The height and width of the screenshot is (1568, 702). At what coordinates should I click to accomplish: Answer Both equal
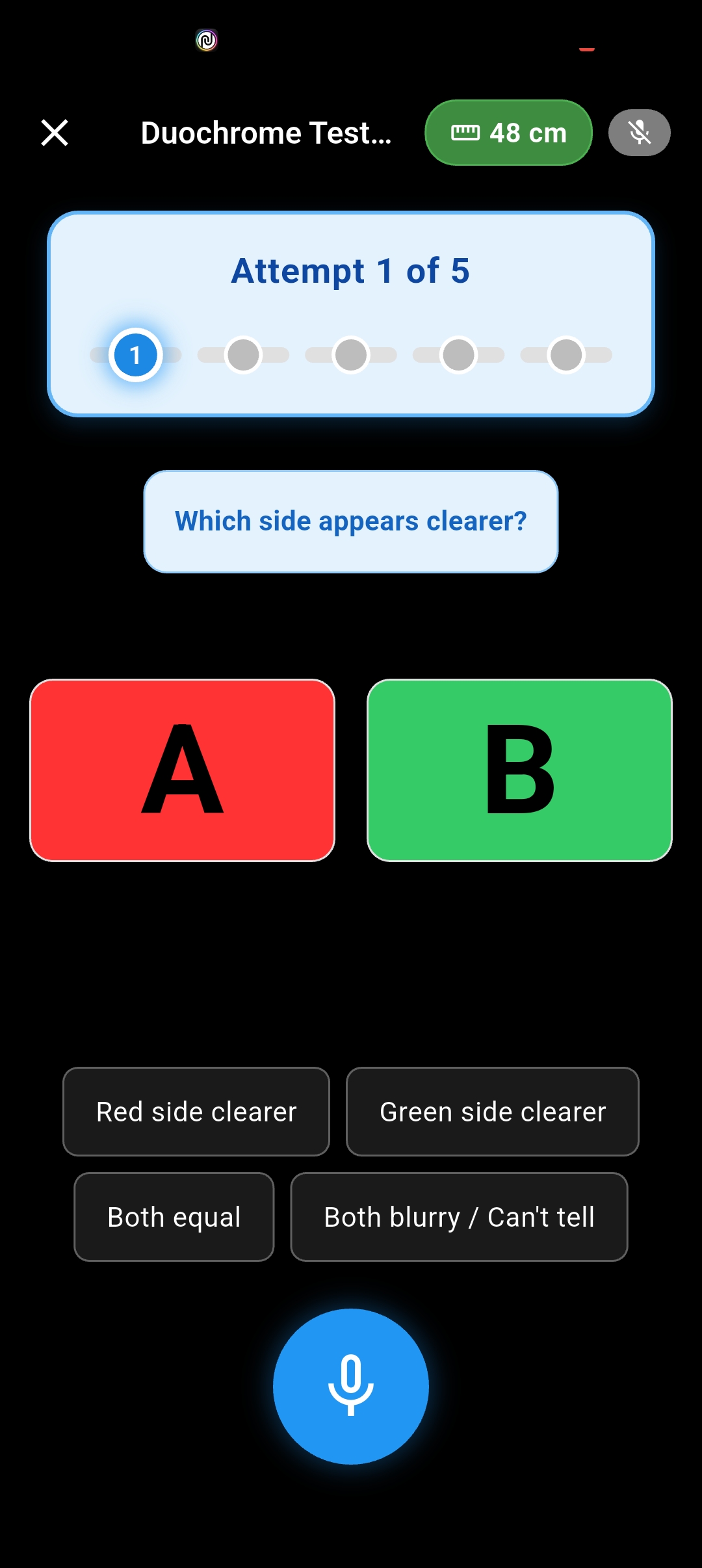click(174, 1217)
